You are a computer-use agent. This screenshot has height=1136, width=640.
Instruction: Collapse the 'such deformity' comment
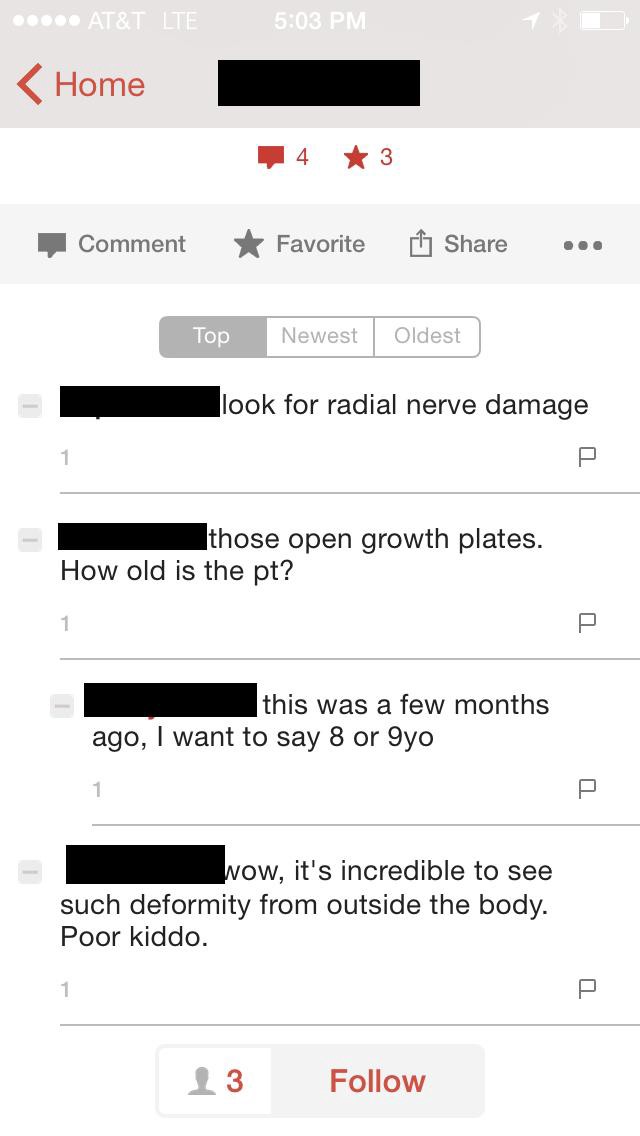pyautogui.click(x=30, y=872)
